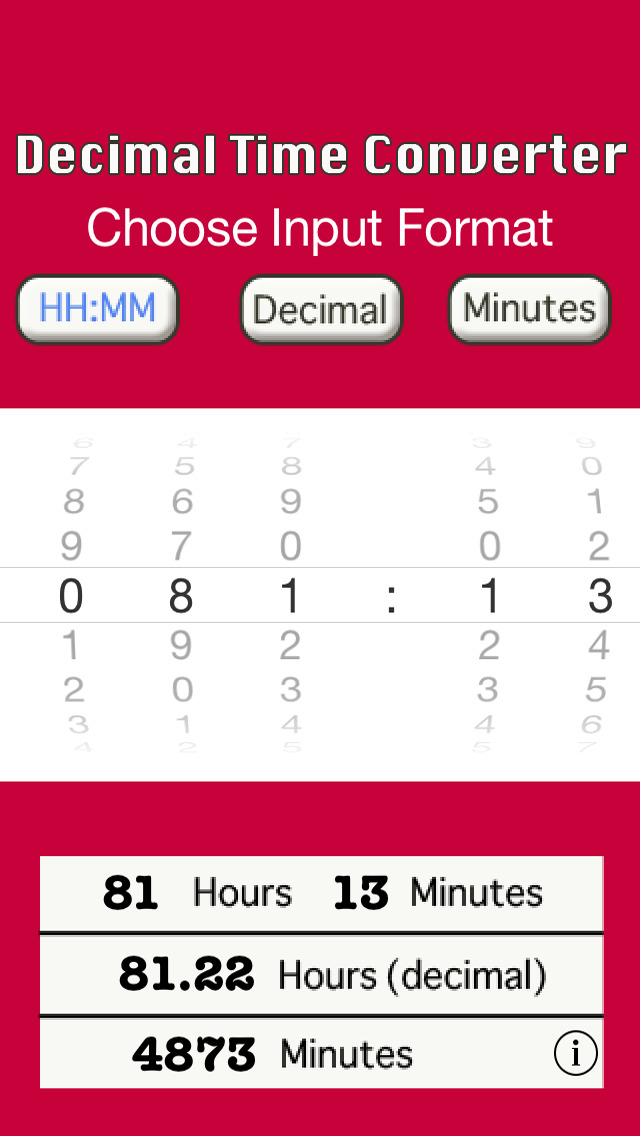The image size is (640, 1136).
Task: Open the info icon beside Minutes
Action: coord(575,1053)
